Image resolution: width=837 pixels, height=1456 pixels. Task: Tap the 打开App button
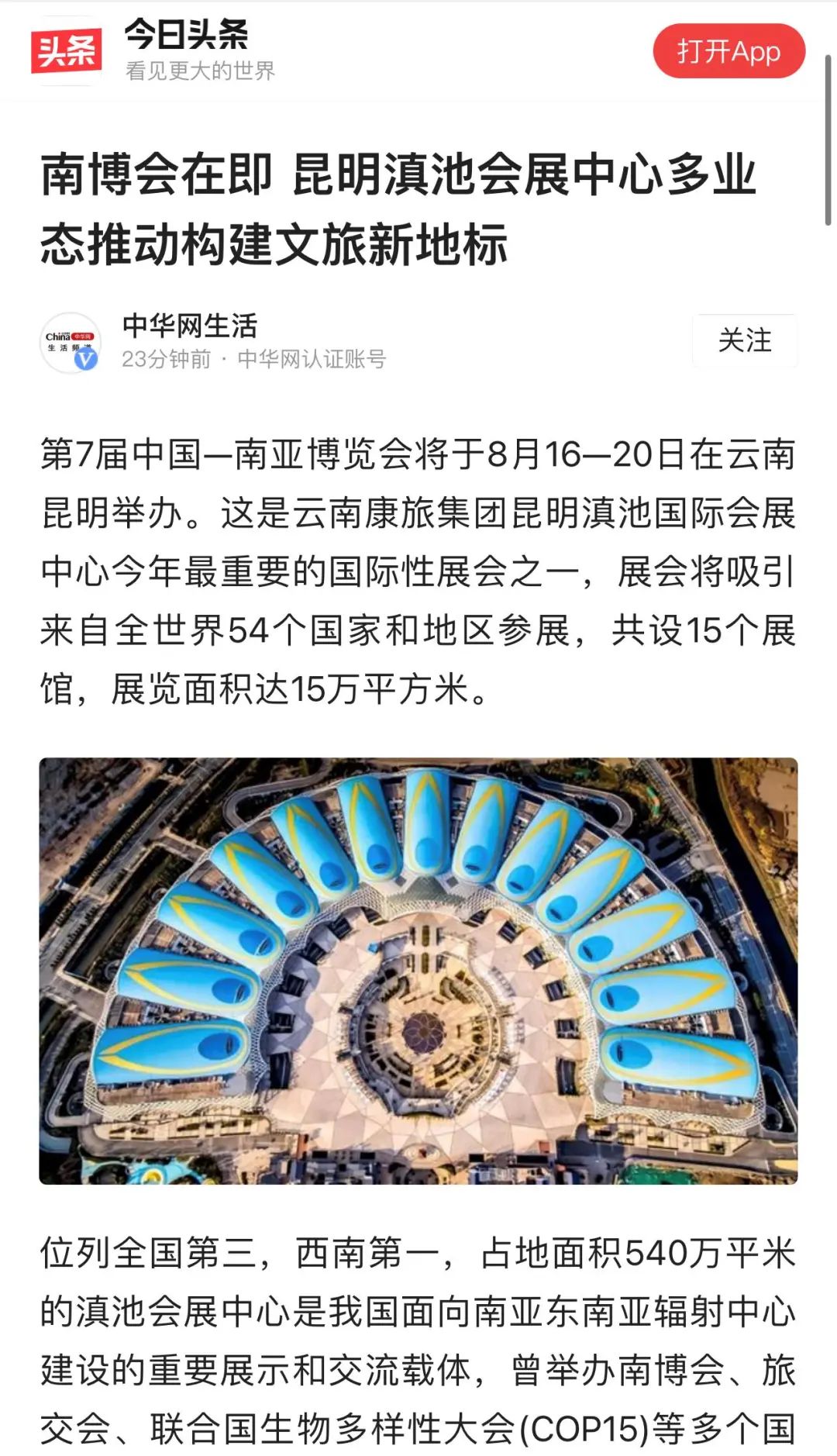tap(728, 51)
